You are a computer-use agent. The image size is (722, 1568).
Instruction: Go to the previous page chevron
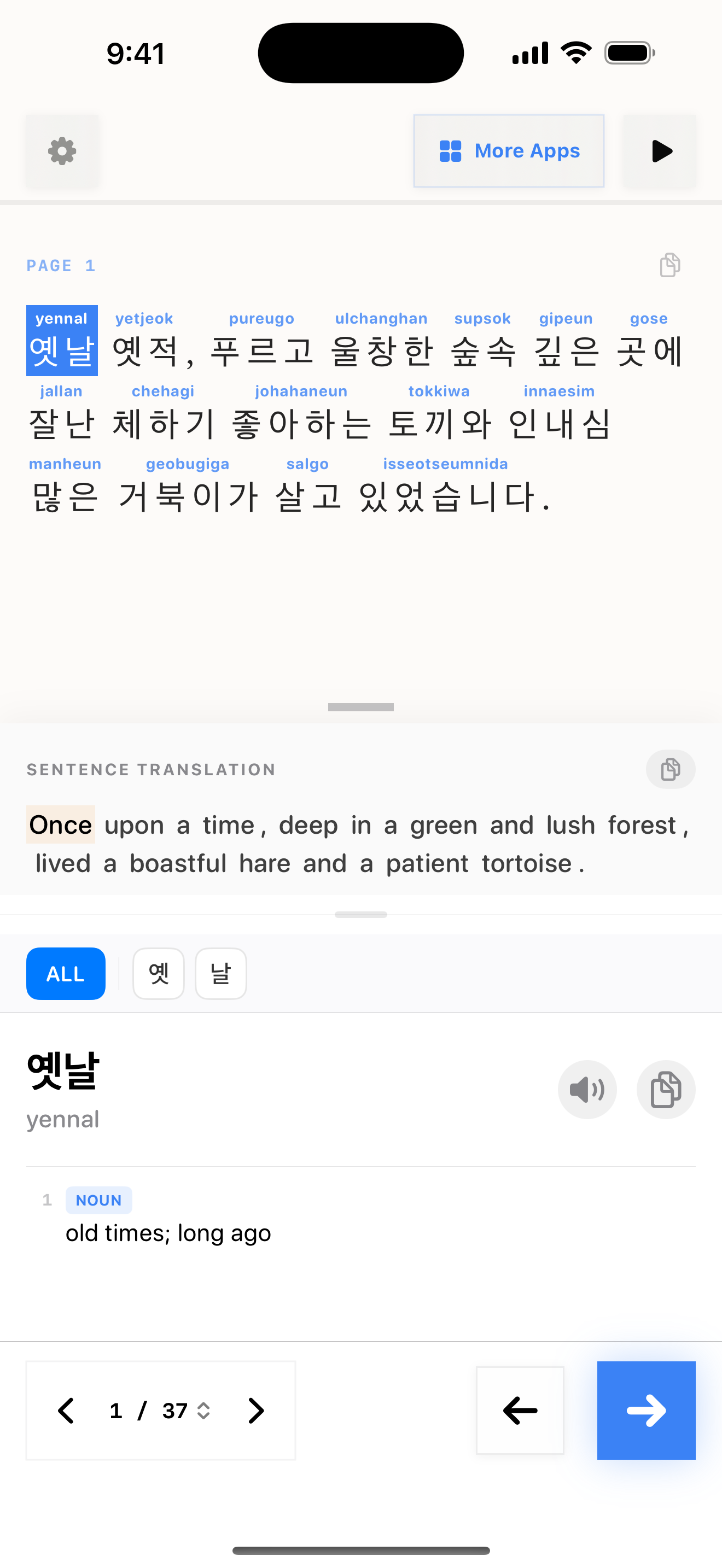click(66, 1411)
